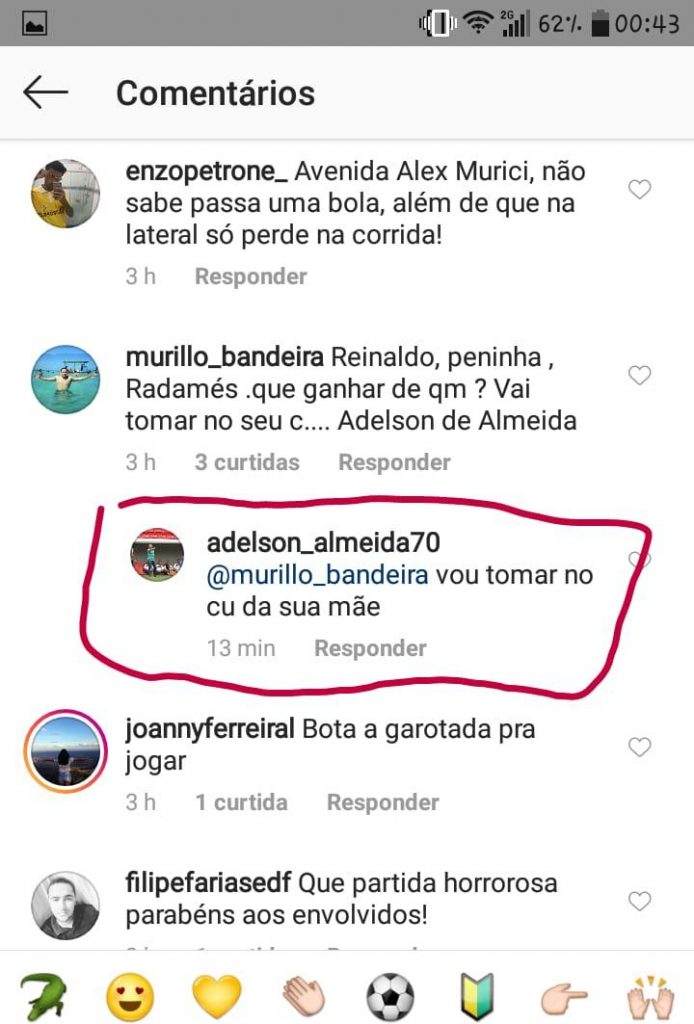The width and height of the screenshot is (694, 1024).
Task: Reply to enzopetrone_'s comment
Action: [x=250, y=276]
